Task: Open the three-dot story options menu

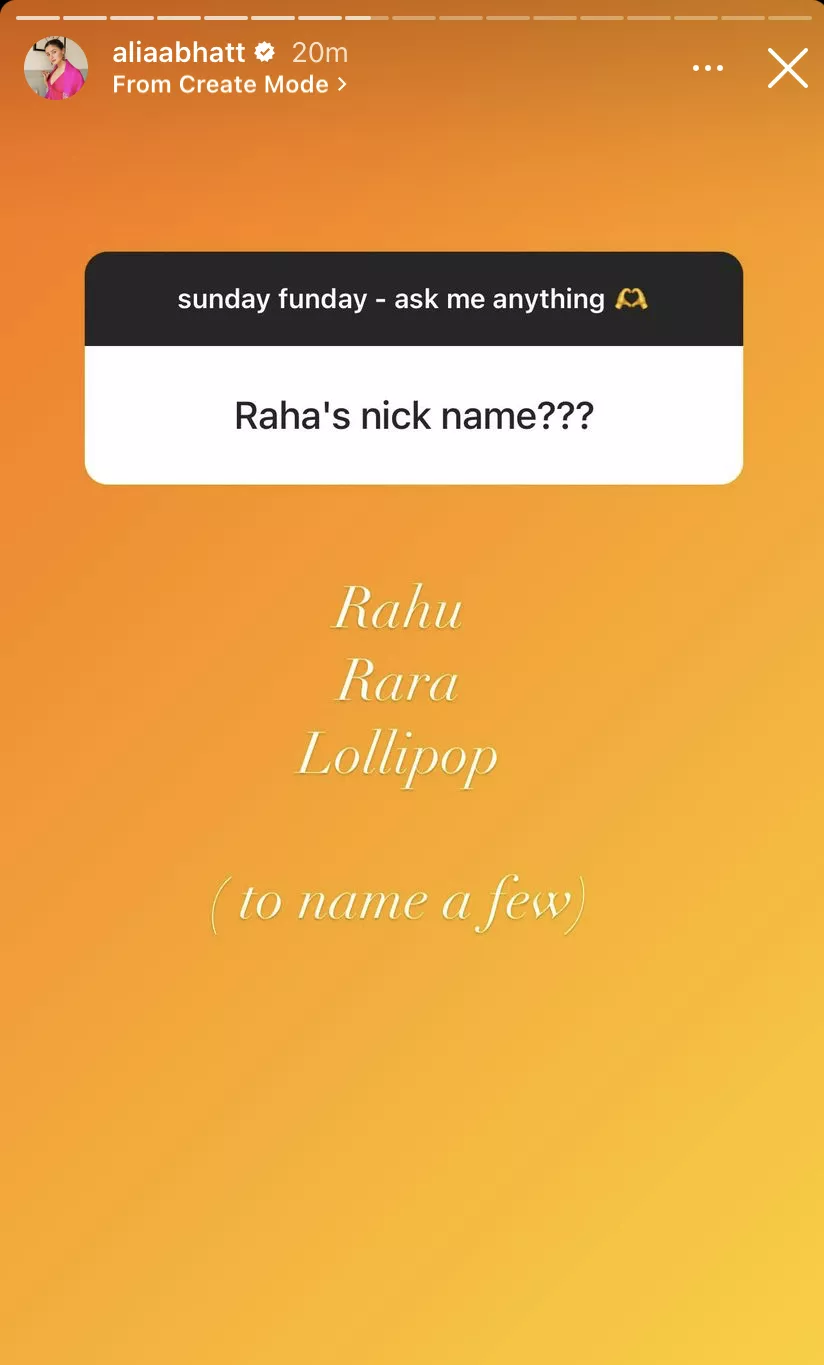Action: 707,68
